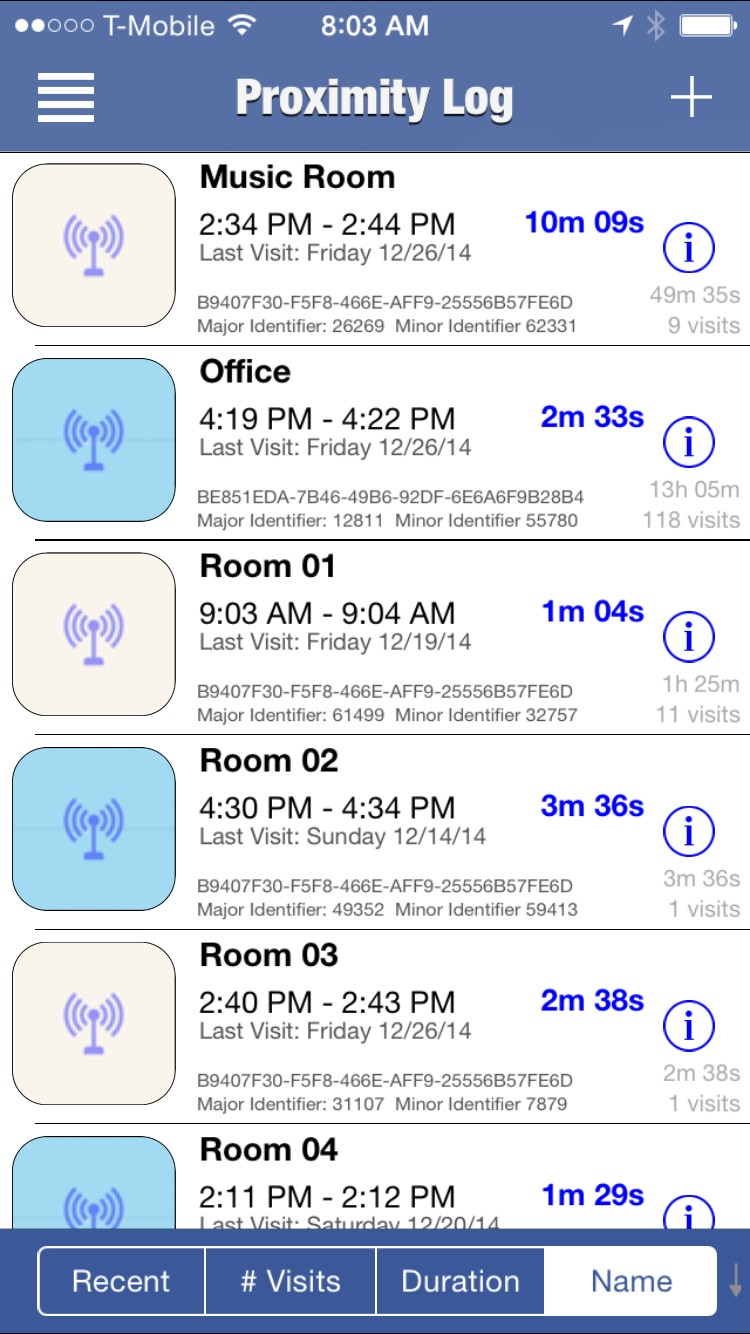Open the Room 02 entry
This screenshot has height=1334, width=750.
[375, 833]
